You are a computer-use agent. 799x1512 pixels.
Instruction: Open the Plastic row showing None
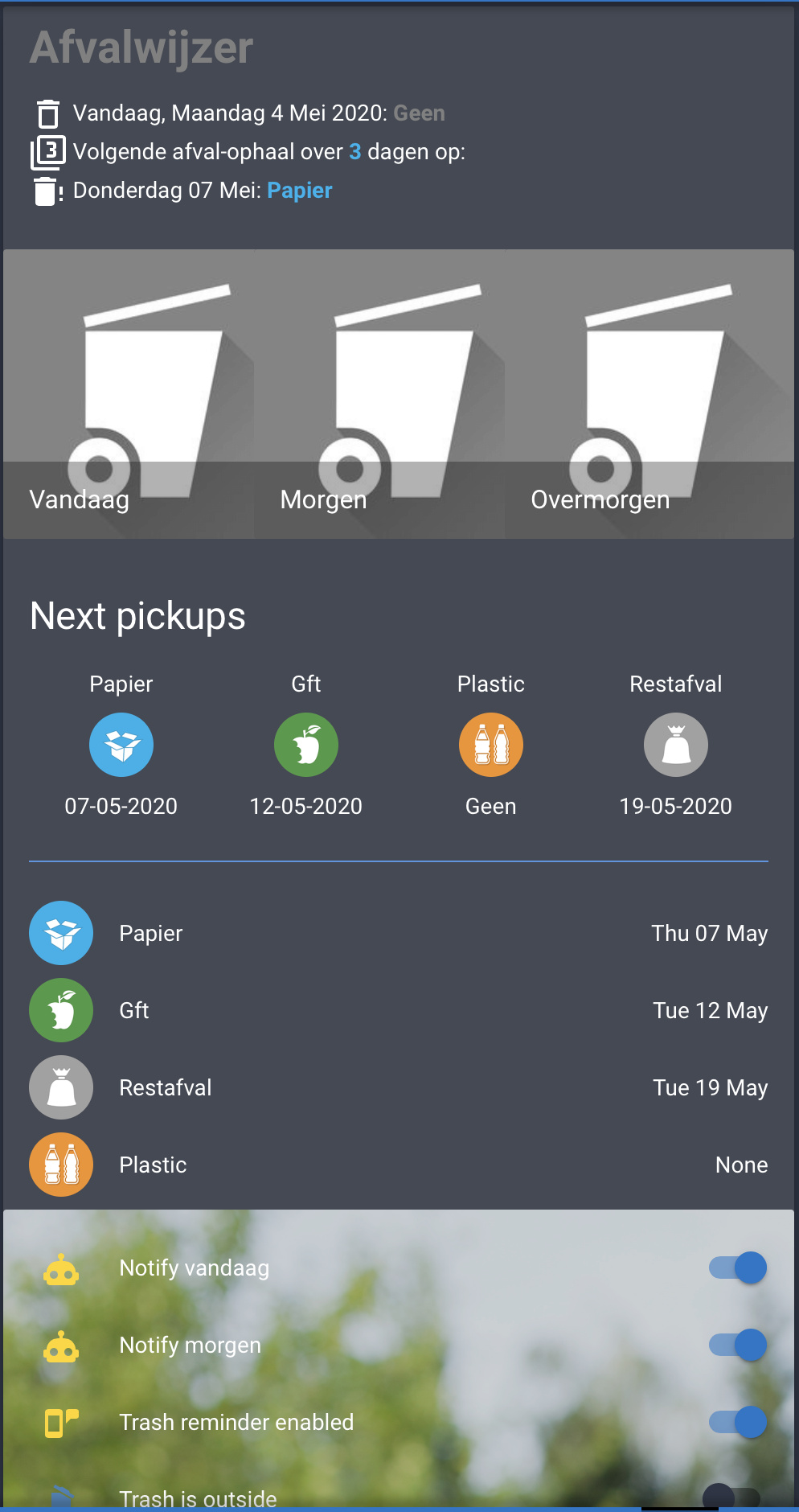tap(399, 1165)
